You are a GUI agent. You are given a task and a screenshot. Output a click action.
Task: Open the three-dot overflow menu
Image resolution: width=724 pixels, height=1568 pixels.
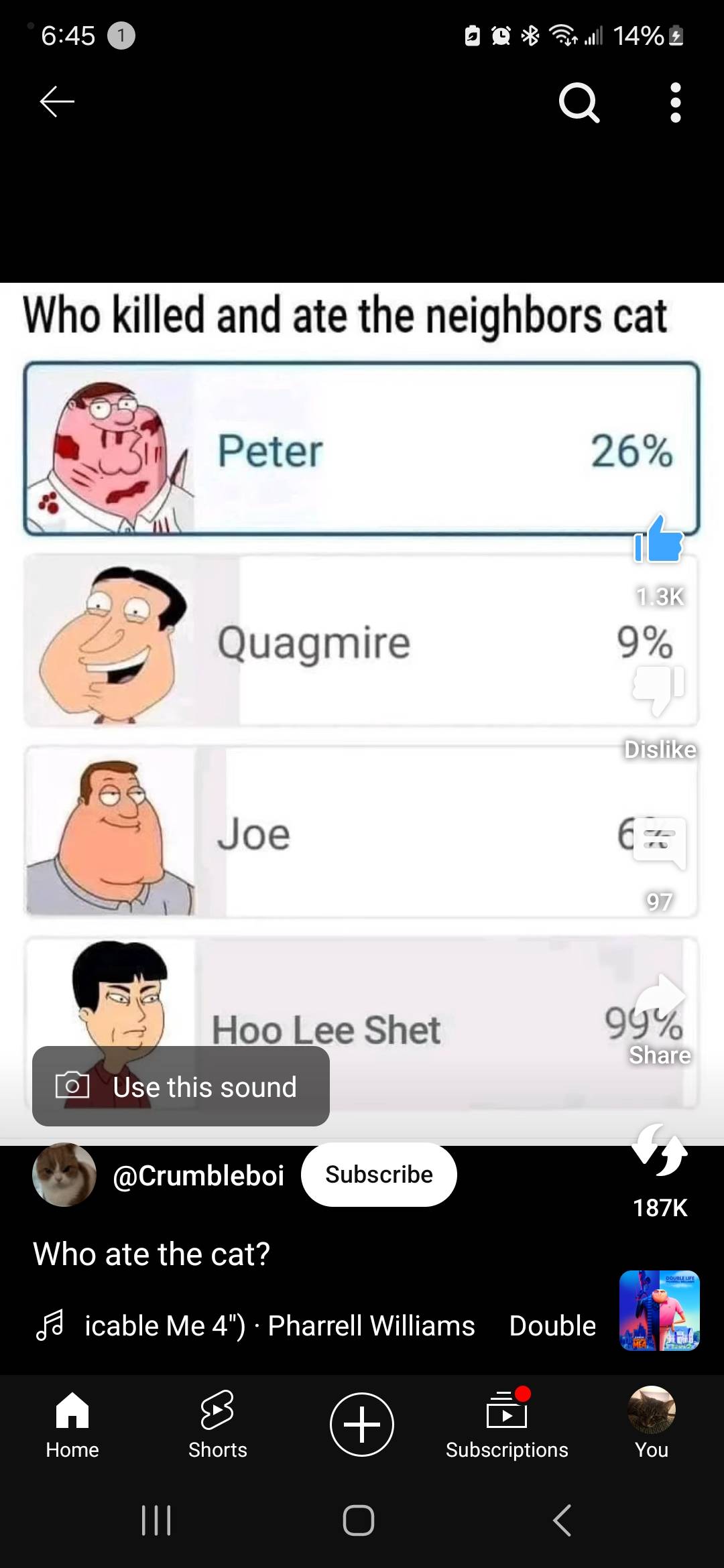tap(675, 103)
